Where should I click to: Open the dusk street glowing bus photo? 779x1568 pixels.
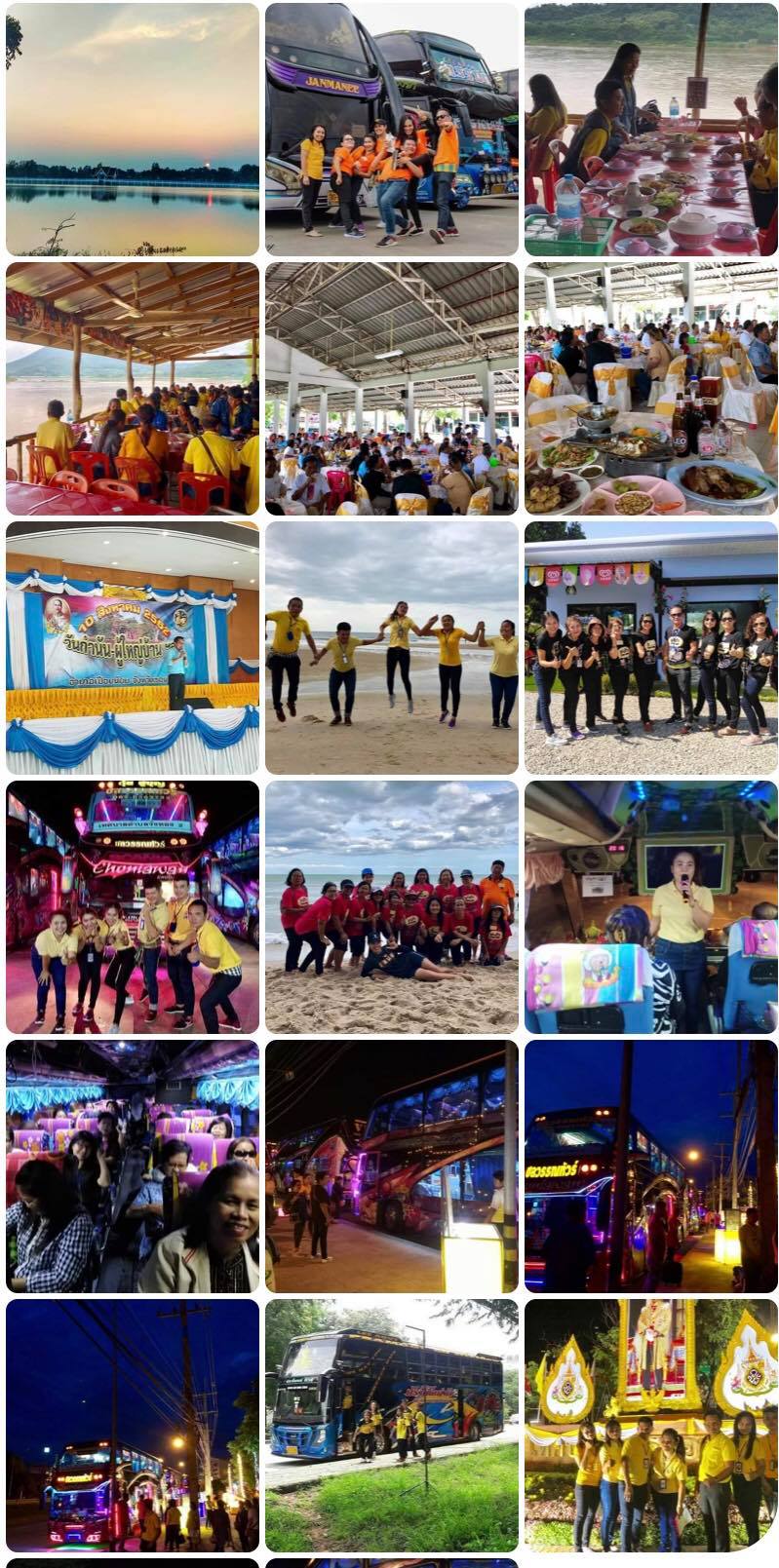[133, 1425]
